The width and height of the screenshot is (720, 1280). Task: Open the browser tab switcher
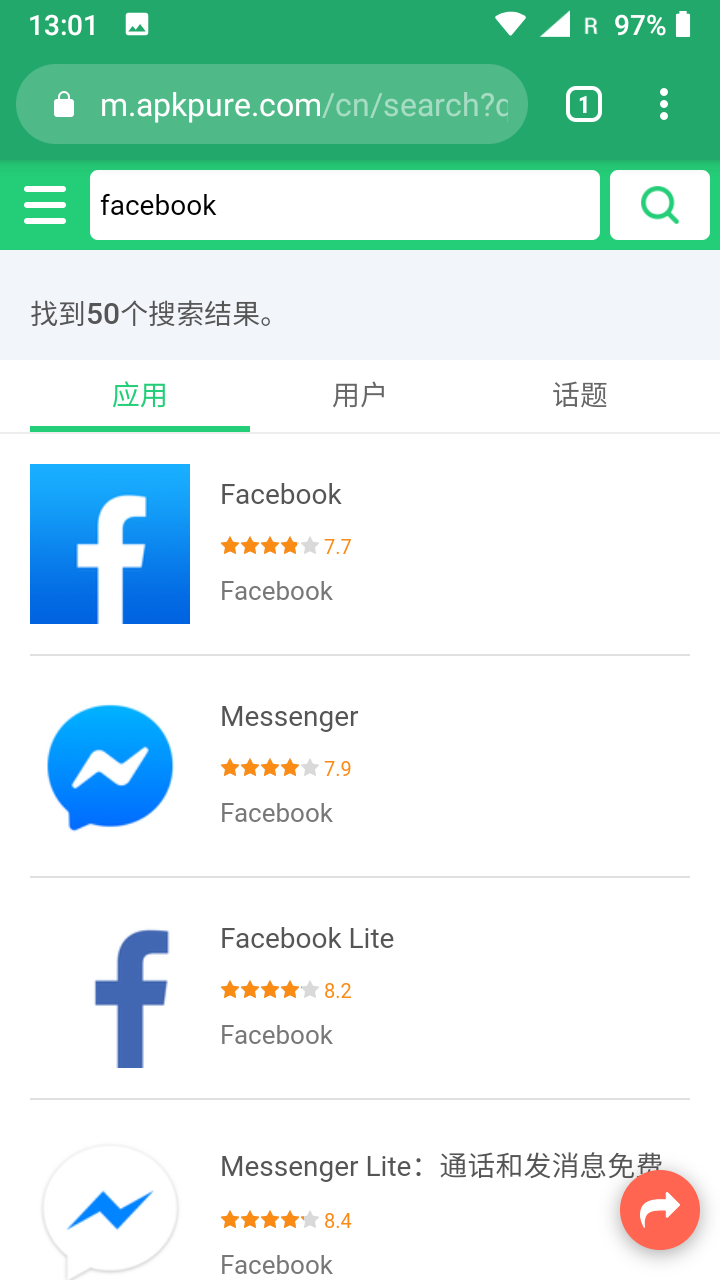(x=583, y=104)
